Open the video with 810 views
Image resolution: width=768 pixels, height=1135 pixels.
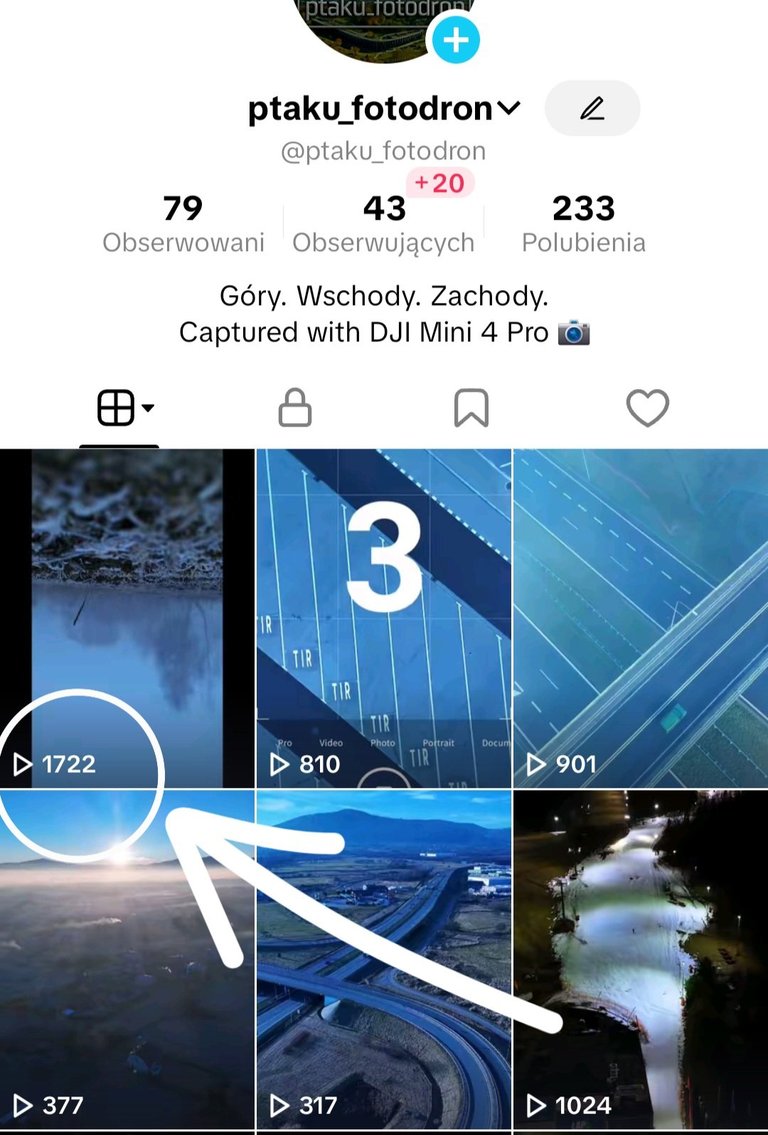coord(384,620)
